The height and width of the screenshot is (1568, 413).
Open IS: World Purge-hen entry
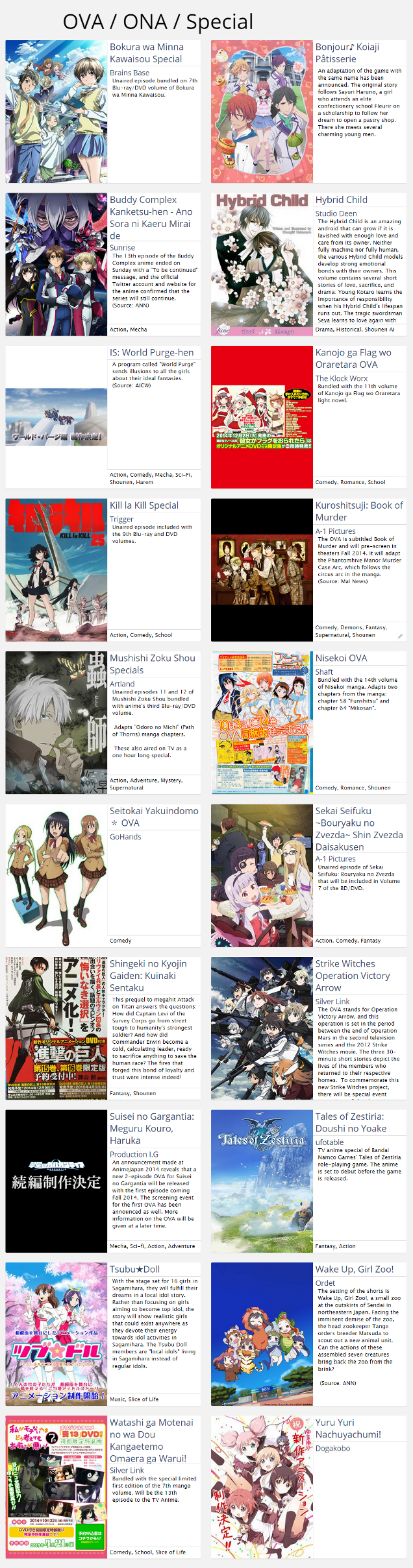click(x=151, y=352)
